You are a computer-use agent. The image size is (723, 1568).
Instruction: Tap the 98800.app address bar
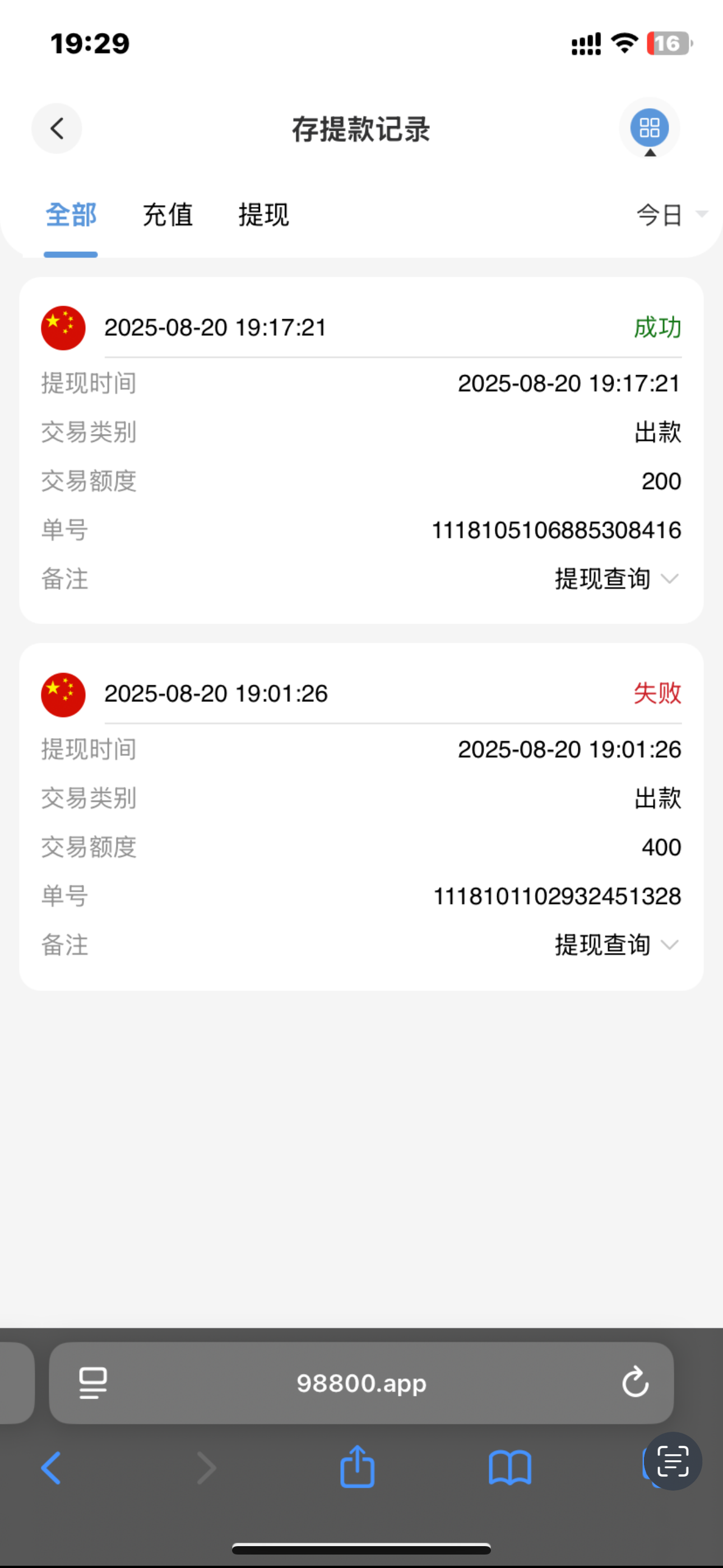coord(361,1383)
